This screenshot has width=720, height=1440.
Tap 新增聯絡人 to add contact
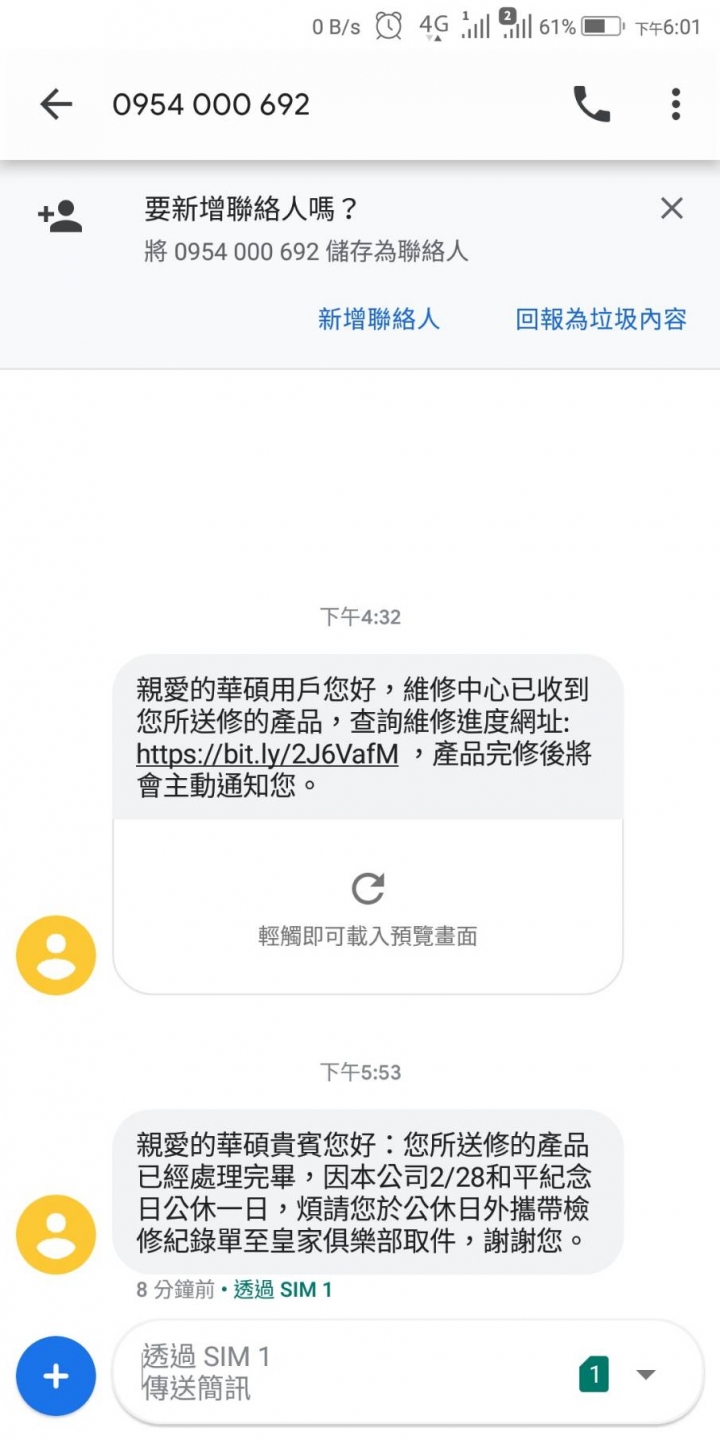(378, 320)
